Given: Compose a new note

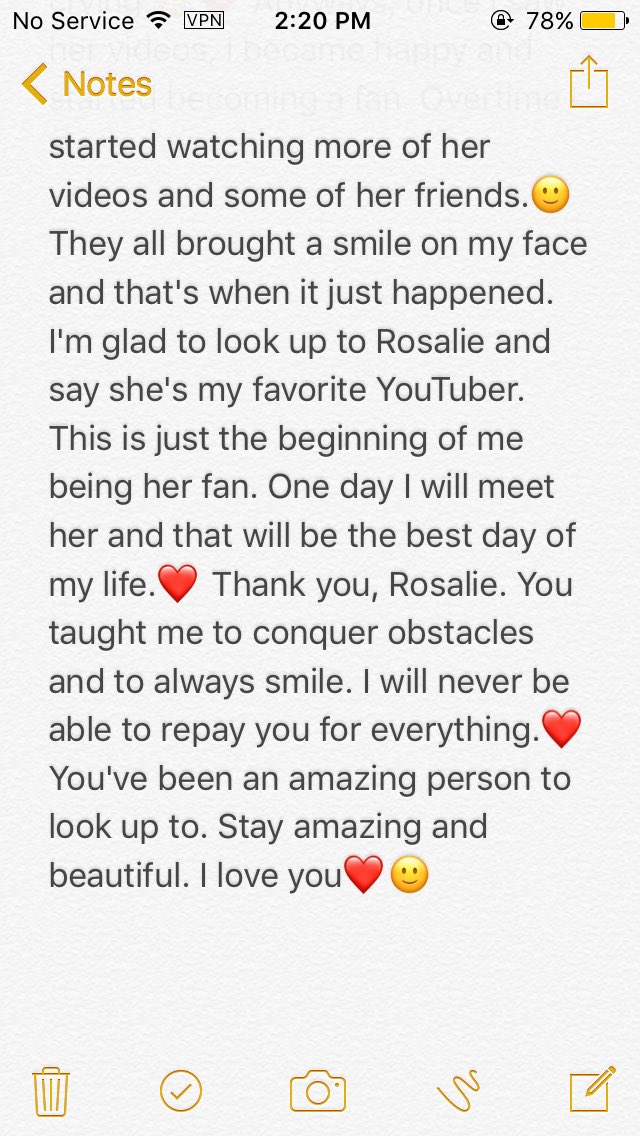Looking at the screenshot, I should point(590,1090).
